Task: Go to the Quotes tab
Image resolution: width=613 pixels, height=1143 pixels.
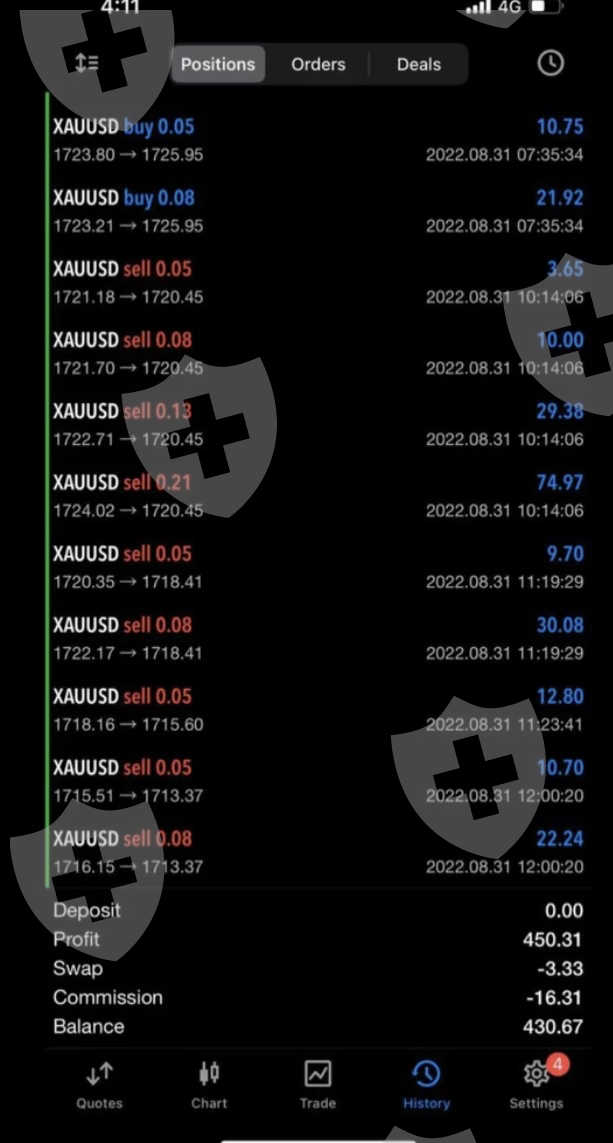Action: pyautogui.click(x=100, y=1084)
